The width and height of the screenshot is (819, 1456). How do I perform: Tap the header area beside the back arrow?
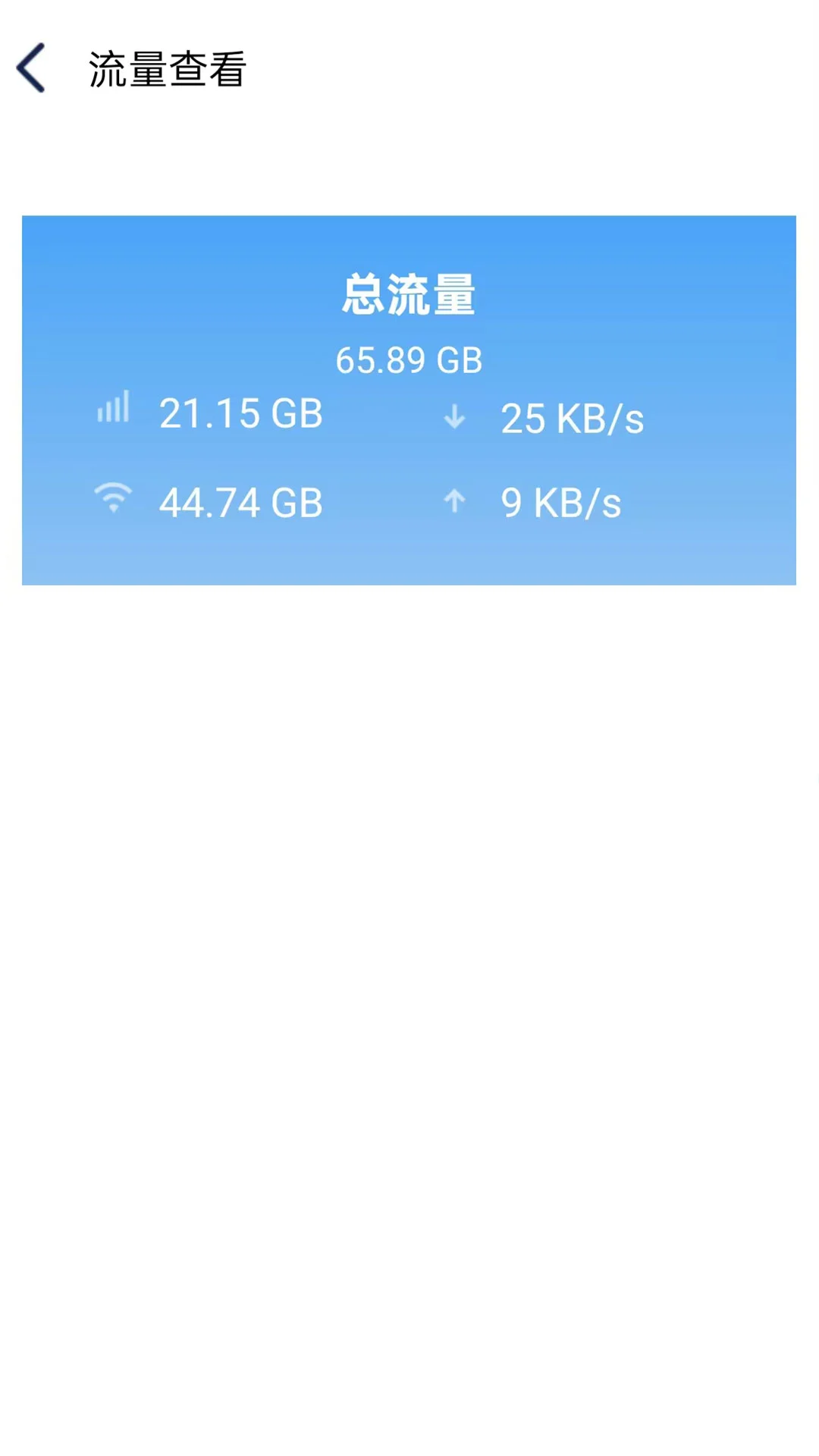167,68
